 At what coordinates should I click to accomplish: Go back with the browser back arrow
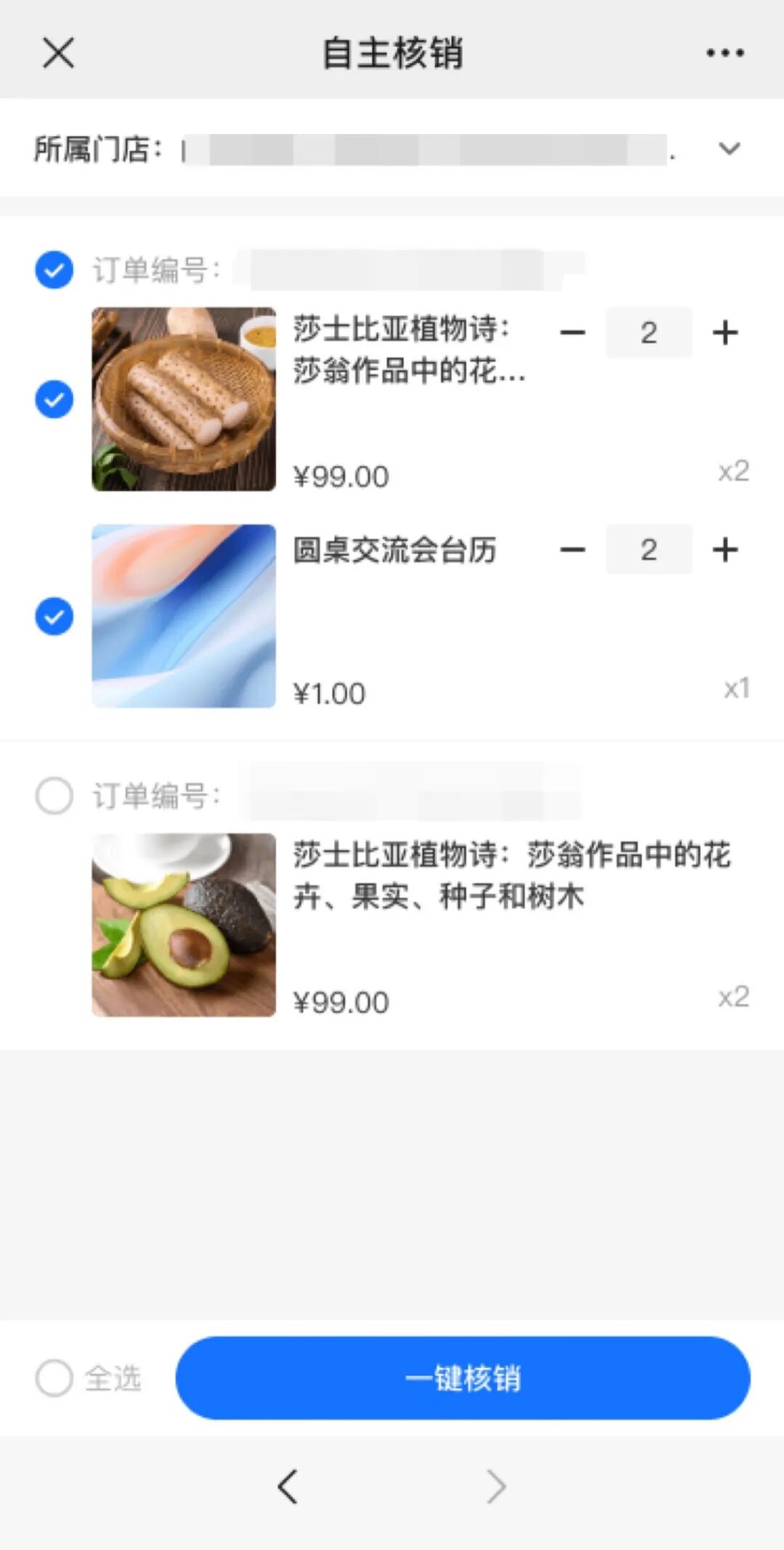tap(287, 1487)
